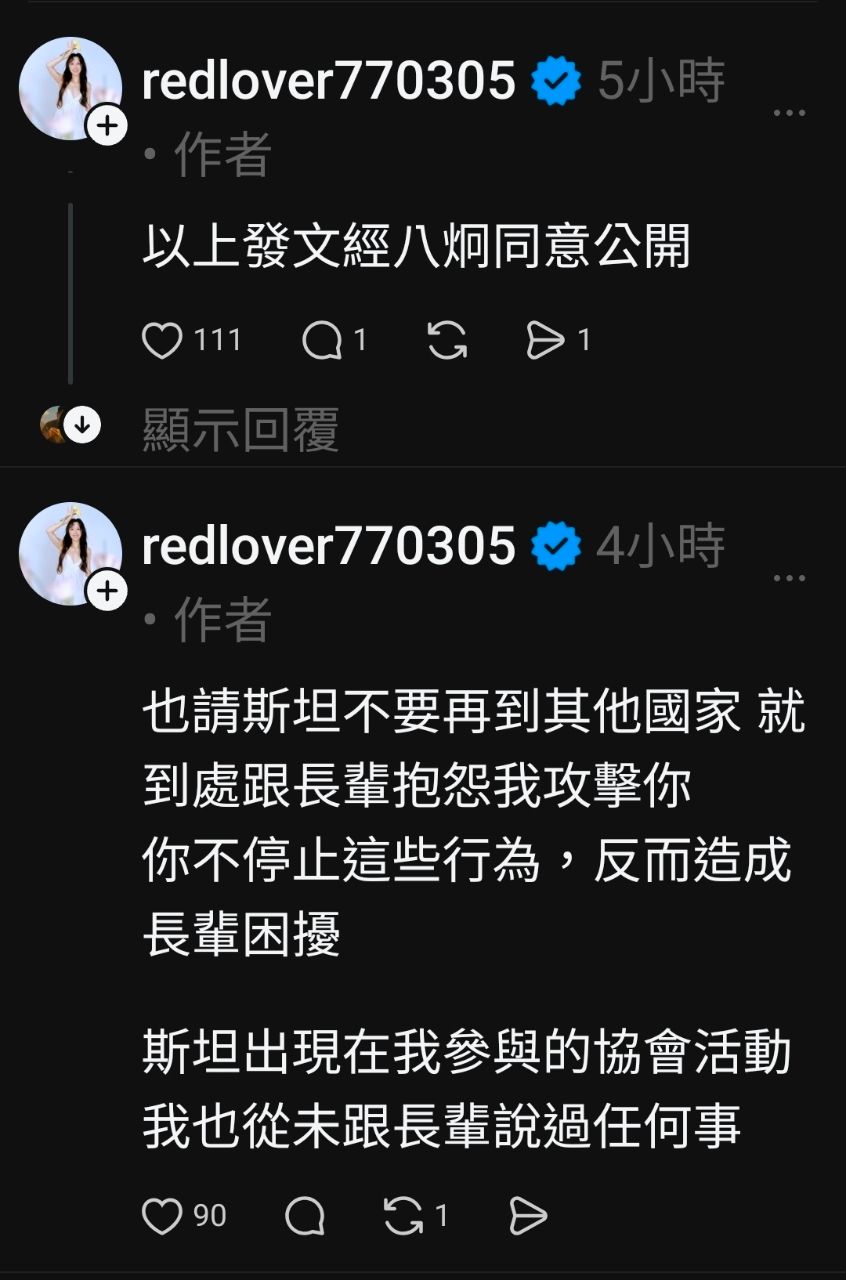Image resolution: width=846 pixels, height=1280 pixels.
Task: Share the 4小時 post via send icon
Action: pos(528,1216)
